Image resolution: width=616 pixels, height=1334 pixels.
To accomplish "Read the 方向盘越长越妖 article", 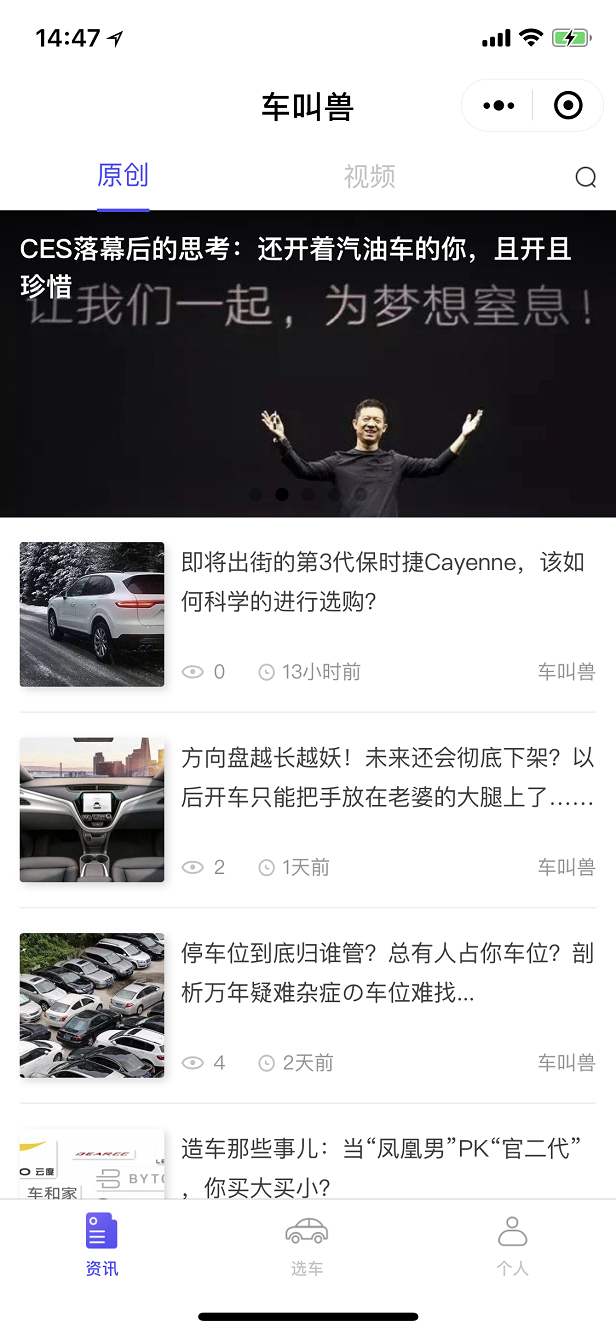I will pos(308,810).
